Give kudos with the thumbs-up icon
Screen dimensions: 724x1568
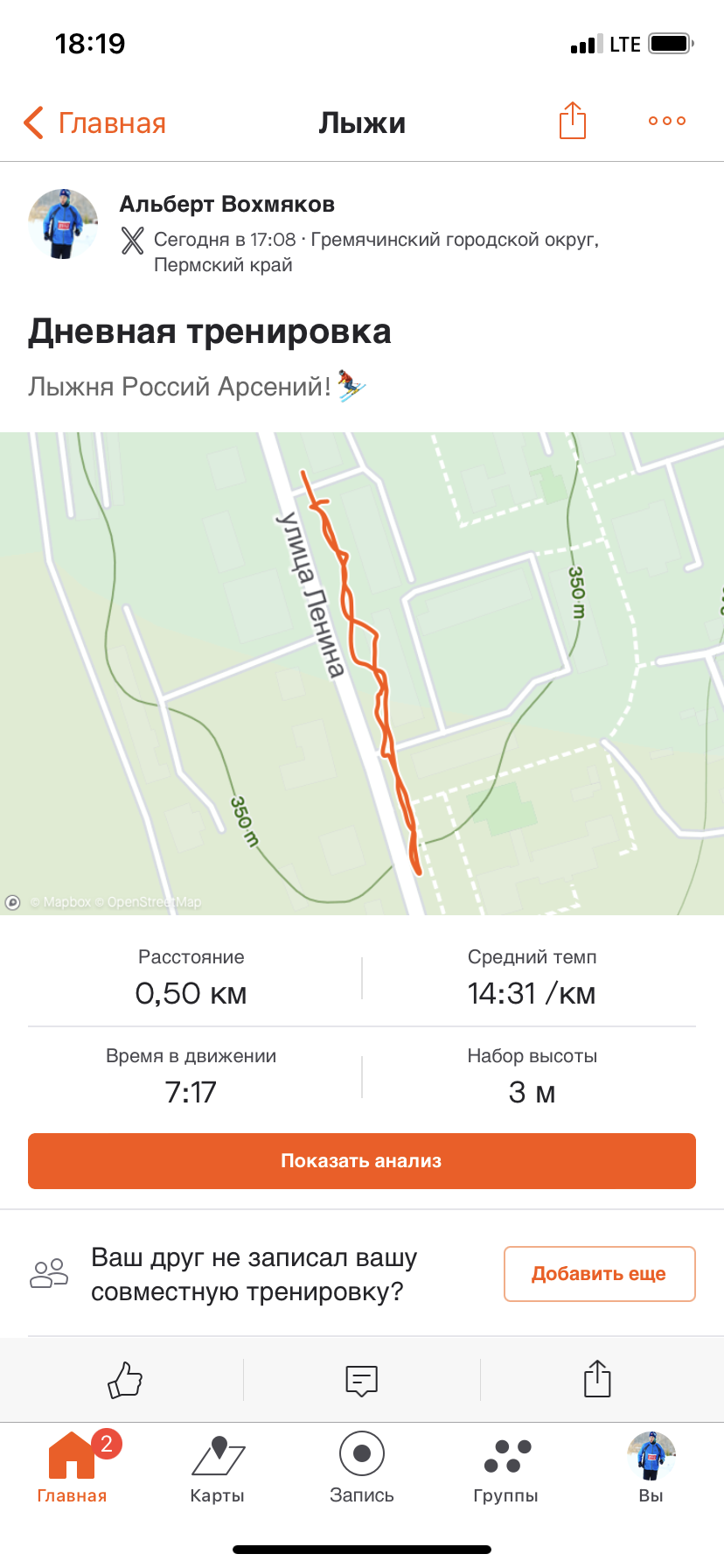pyautogui.click(x=124, y=1380)
